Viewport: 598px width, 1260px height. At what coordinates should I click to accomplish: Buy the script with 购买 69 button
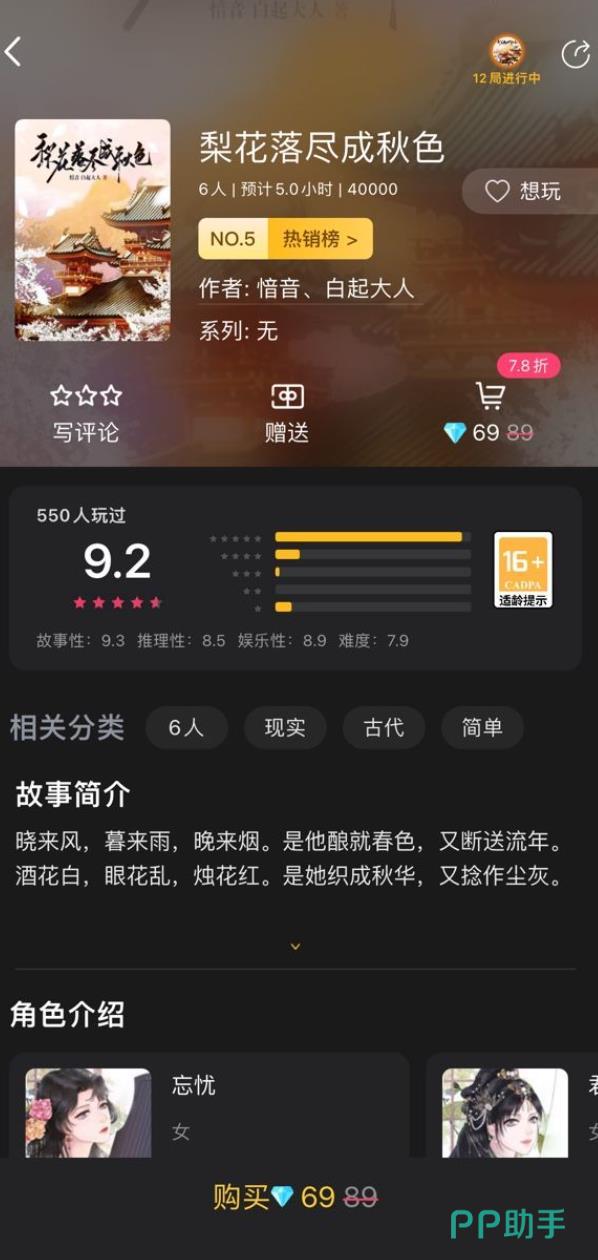point(295,1197)
